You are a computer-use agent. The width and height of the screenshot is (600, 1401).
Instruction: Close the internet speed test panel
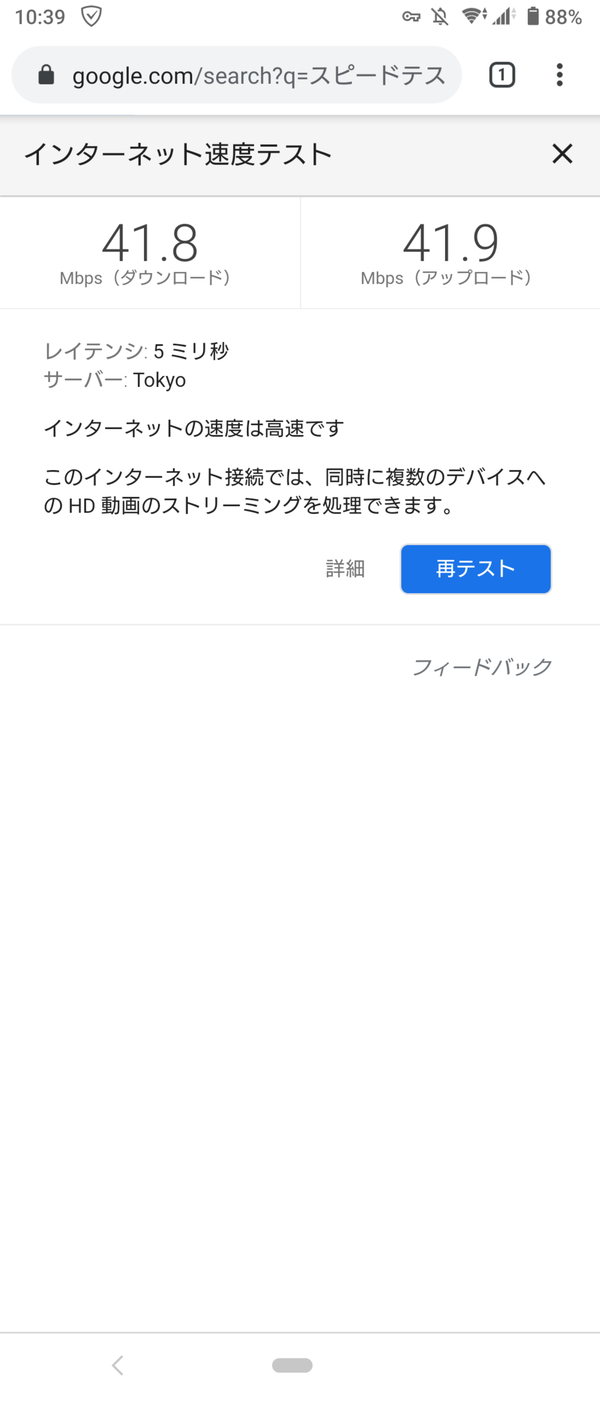(562, 154)
